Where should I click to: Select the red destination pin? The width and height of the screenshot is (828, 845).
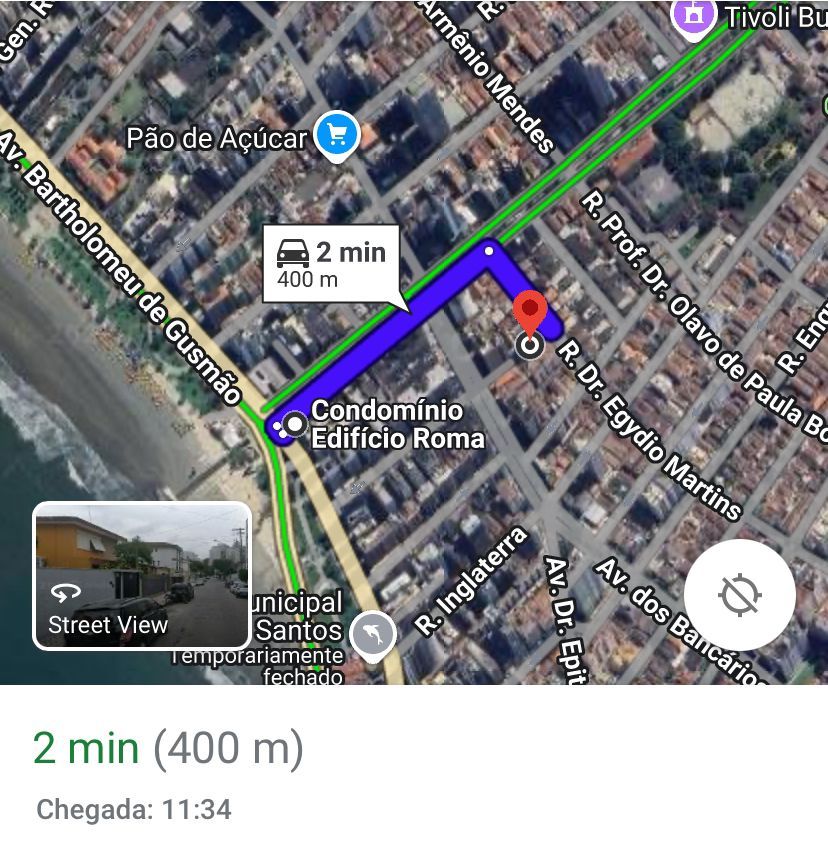coord(530,312)
